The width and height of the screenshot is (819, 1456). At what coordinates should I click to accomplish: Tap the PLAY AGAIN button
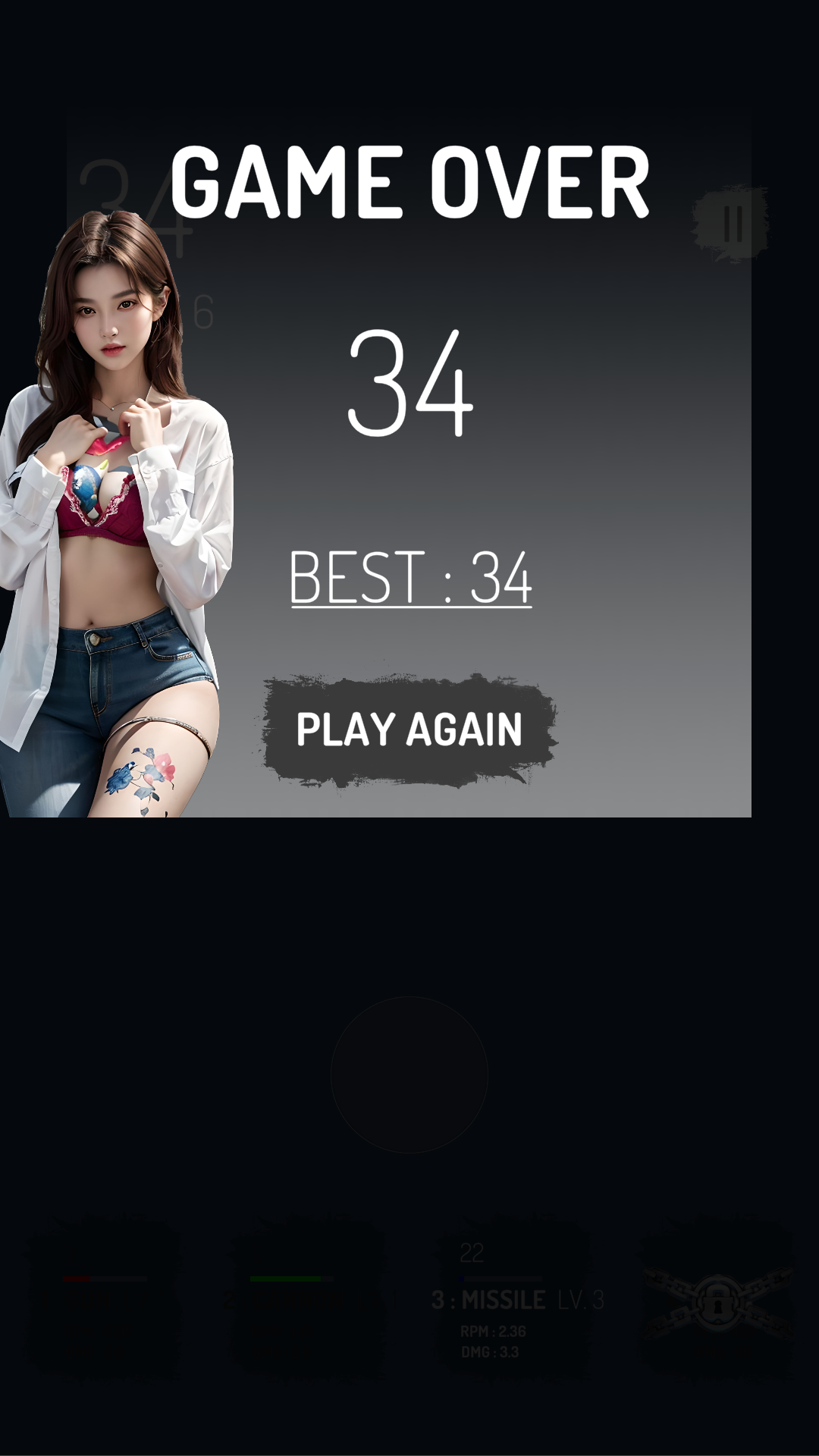pyautogui.click(x=409, y=730)
